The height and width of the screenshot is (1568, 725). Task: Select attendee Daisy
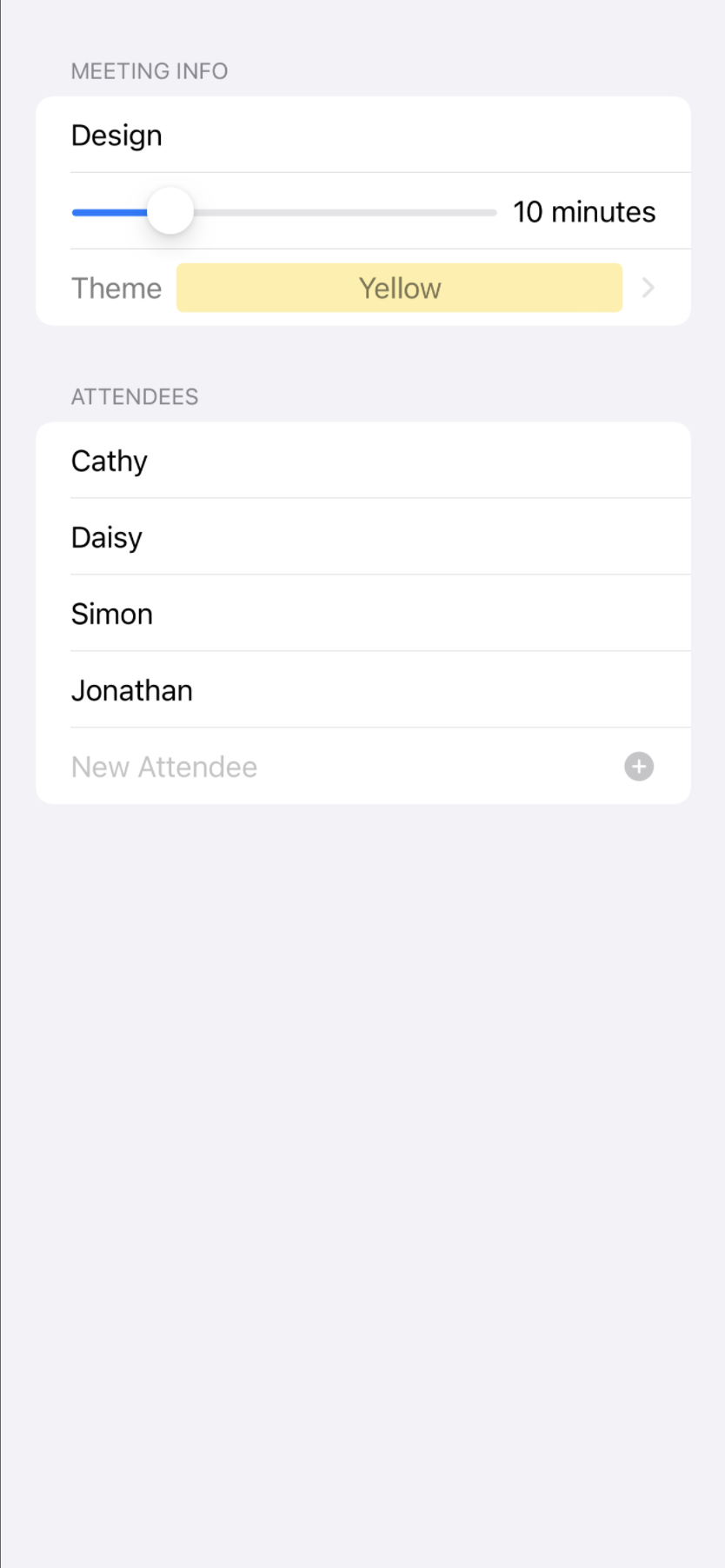pyautogui.click(x=106, y=537)
